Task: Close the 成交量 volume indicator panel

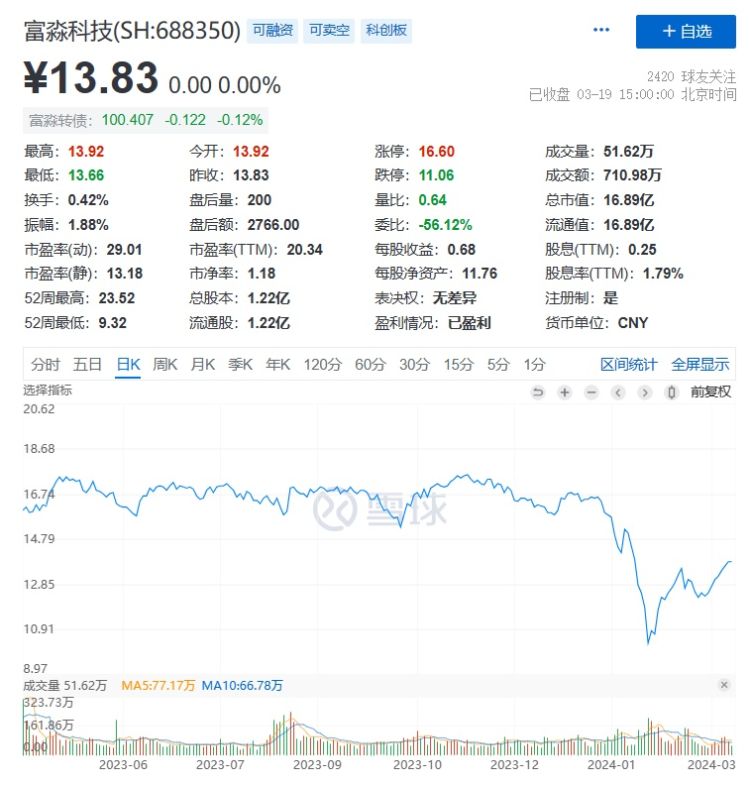Action: 724,685
